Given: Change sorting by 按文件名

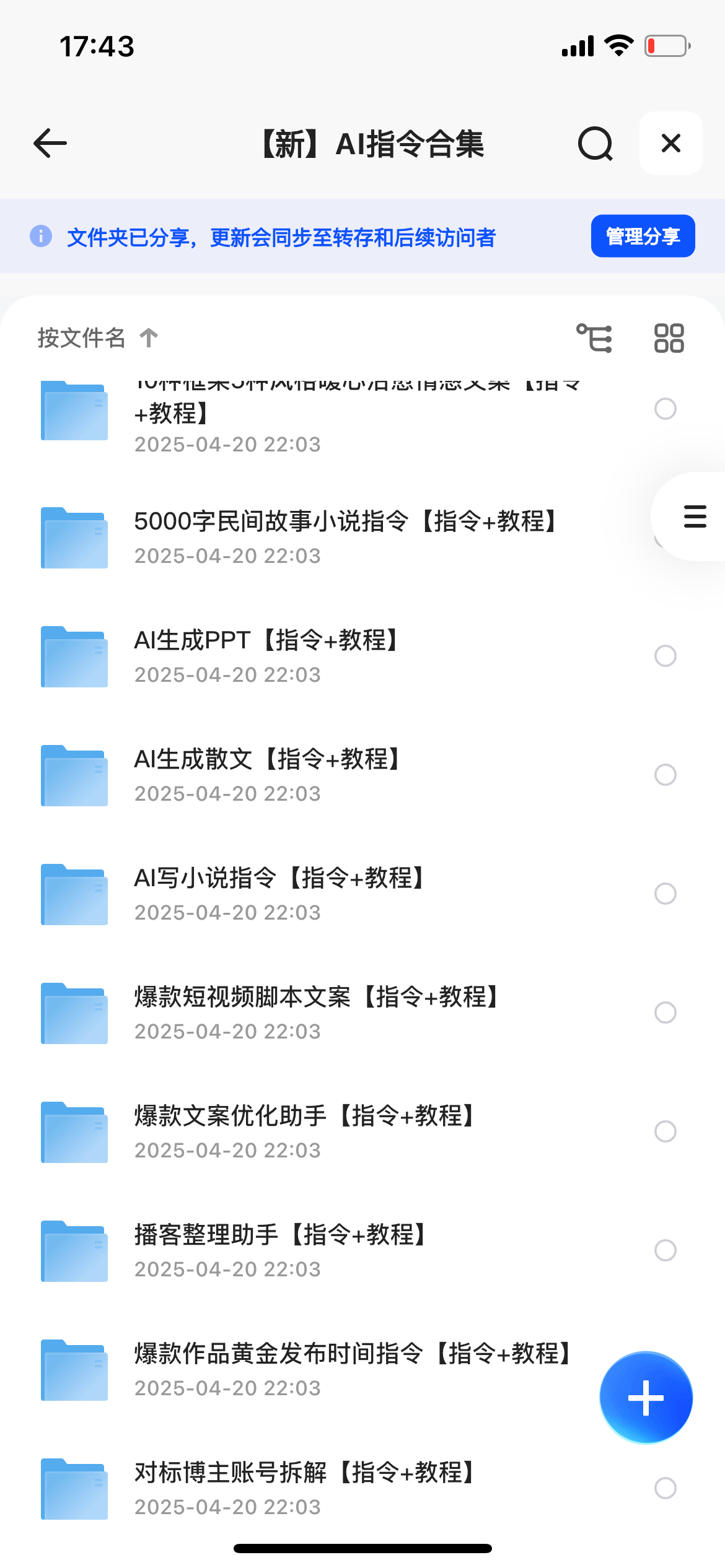Looking at the screenshot, I should coord(97,338).
